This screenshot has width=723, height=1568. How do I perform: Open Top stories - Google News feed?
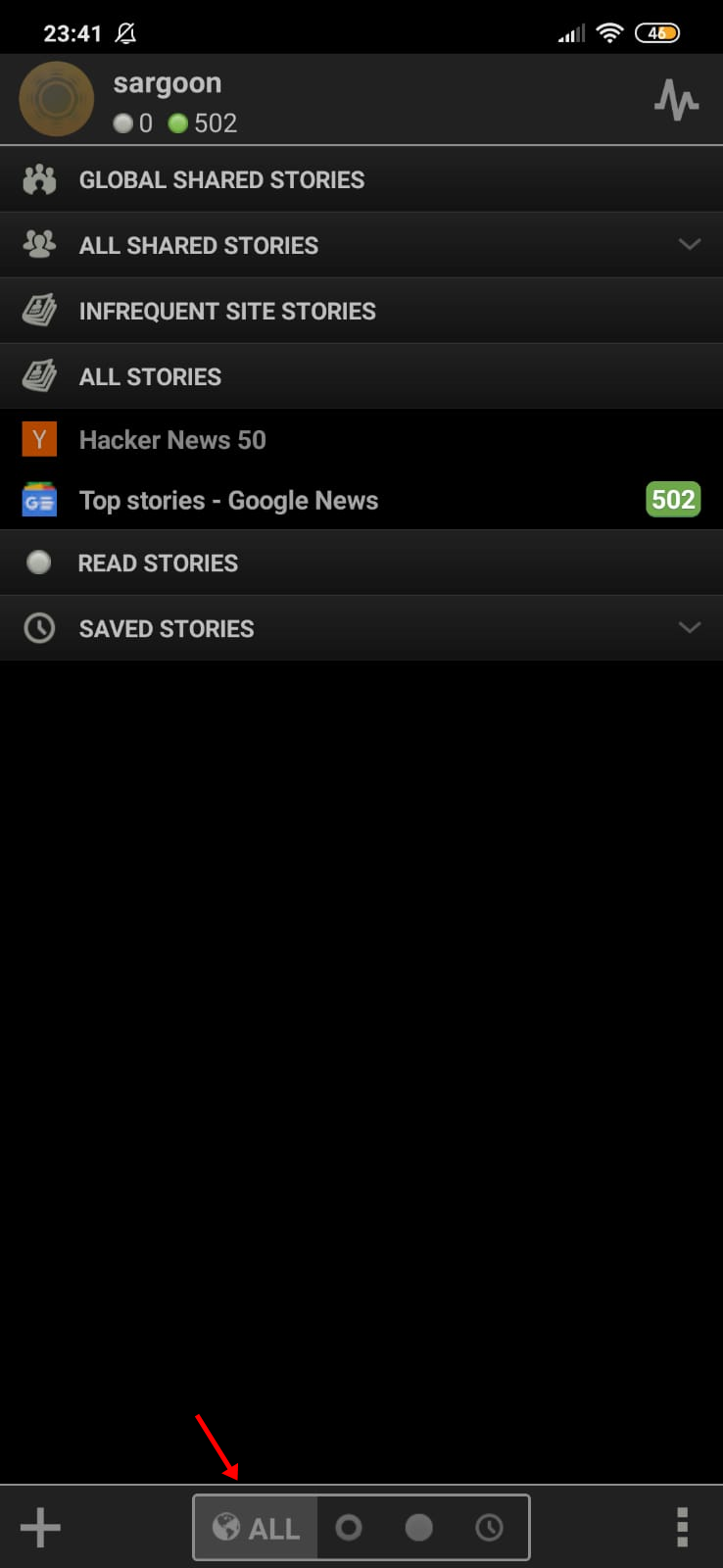tap(228, 501)
